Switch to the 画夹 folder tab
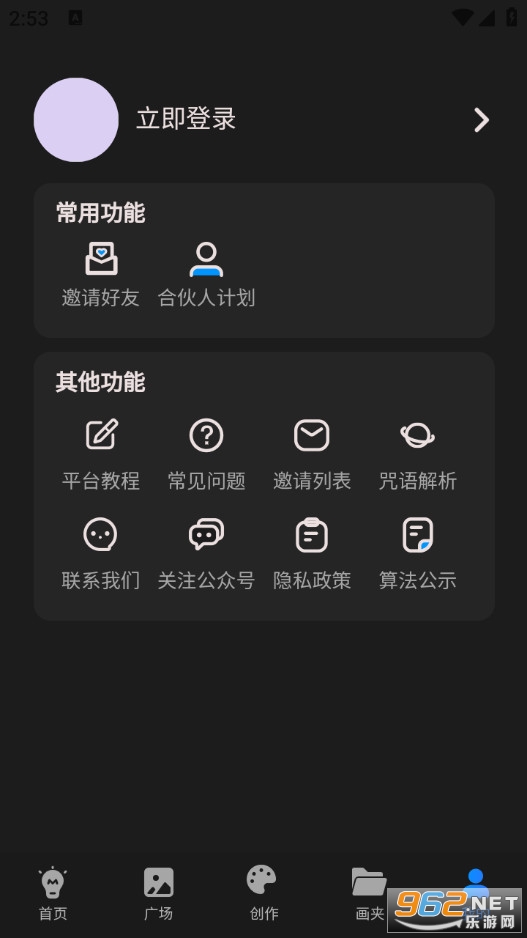527x938 pixels. click(369, 894)
